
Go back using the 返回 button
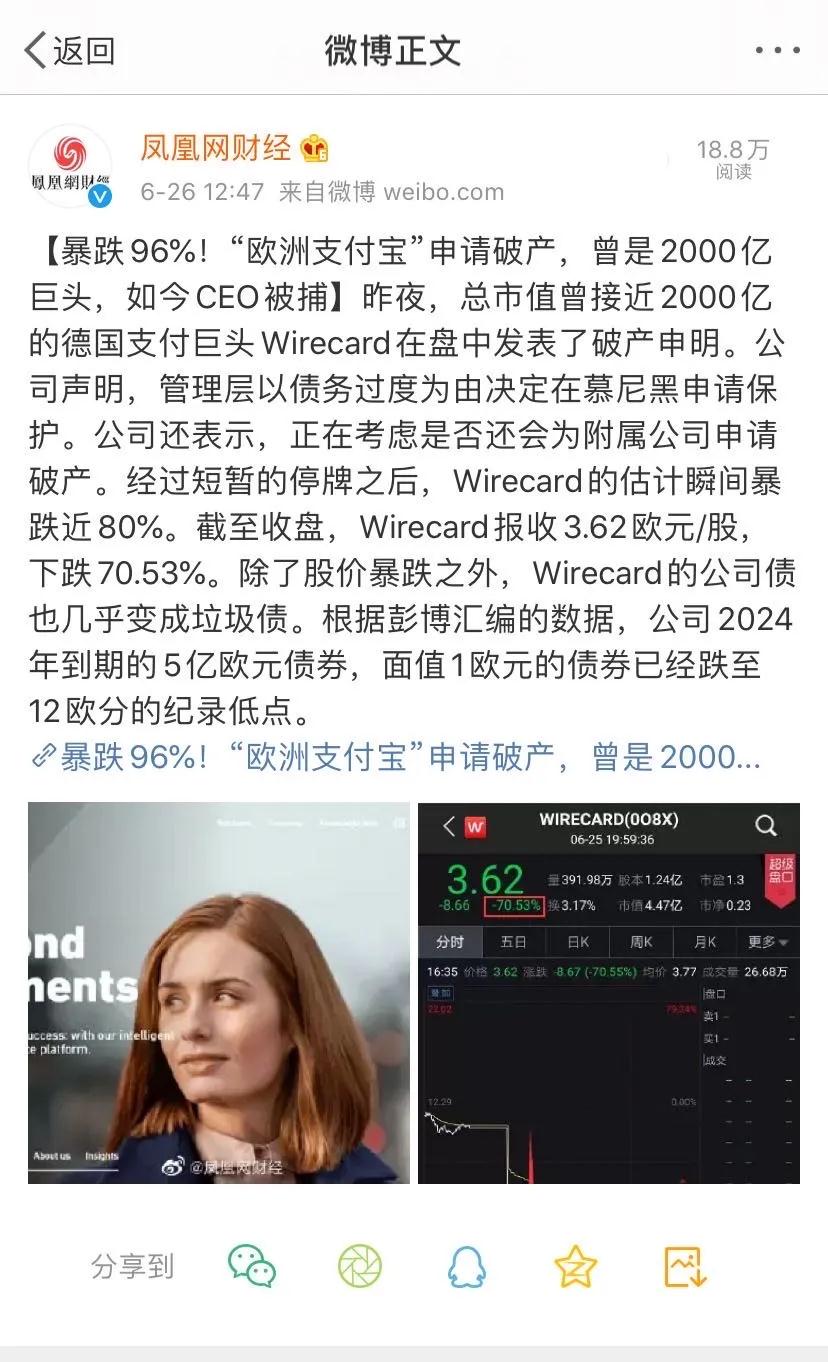point(69,50)
